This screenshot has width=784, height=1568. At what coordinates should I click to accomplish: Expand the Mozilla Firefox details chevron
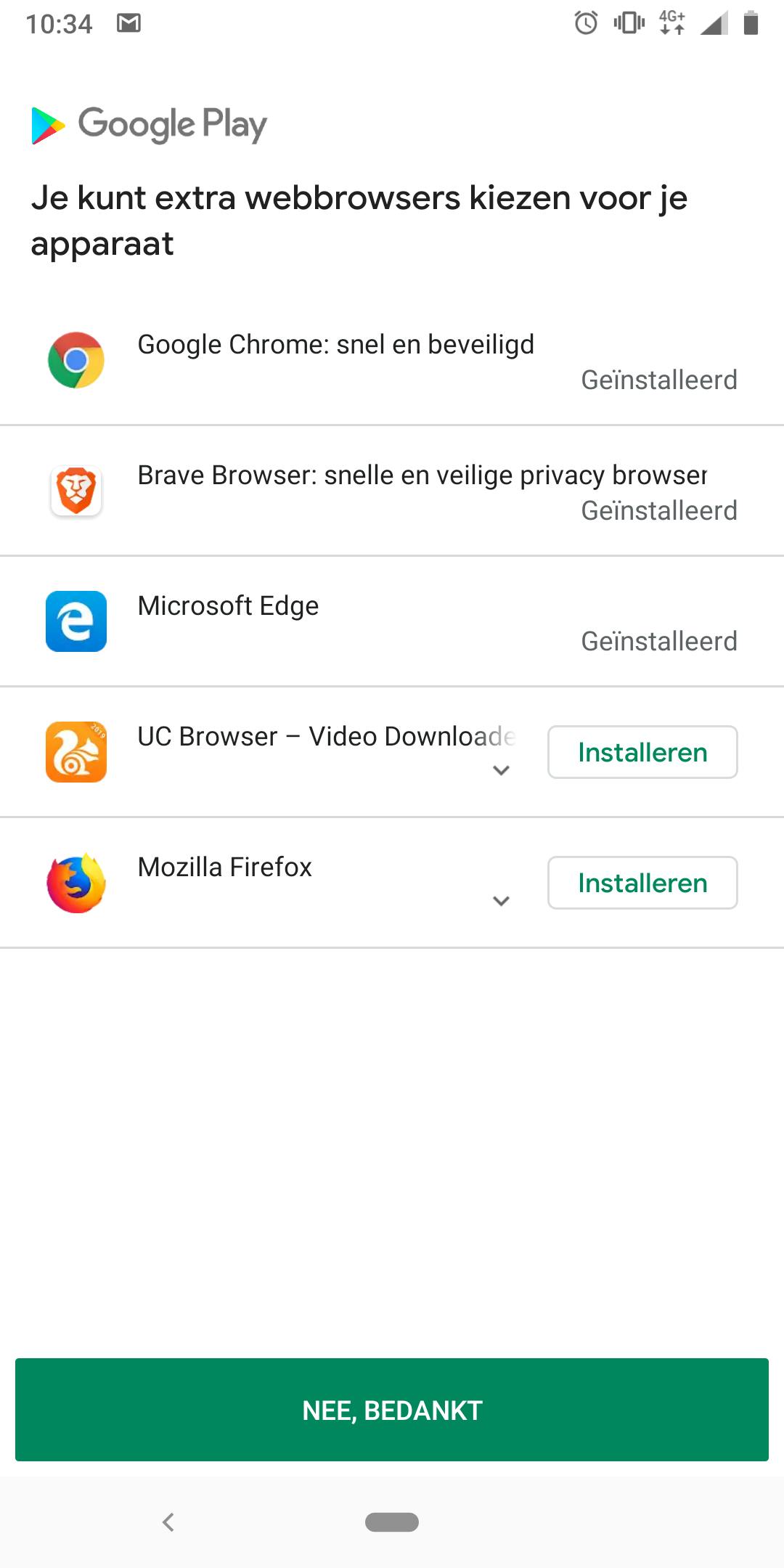point(501,901)
